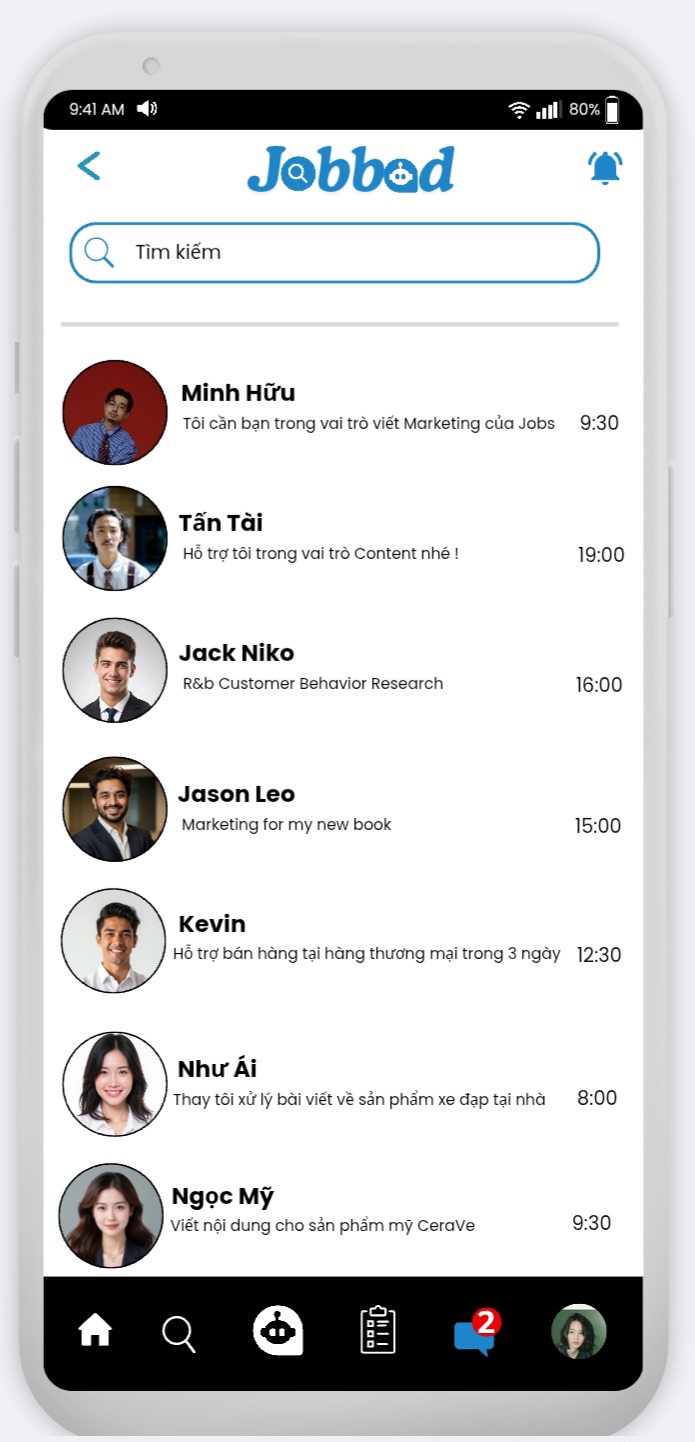The height and width of the screenshot is (1442, 695).
Task: Open the notifications bell
Action: 605,168
